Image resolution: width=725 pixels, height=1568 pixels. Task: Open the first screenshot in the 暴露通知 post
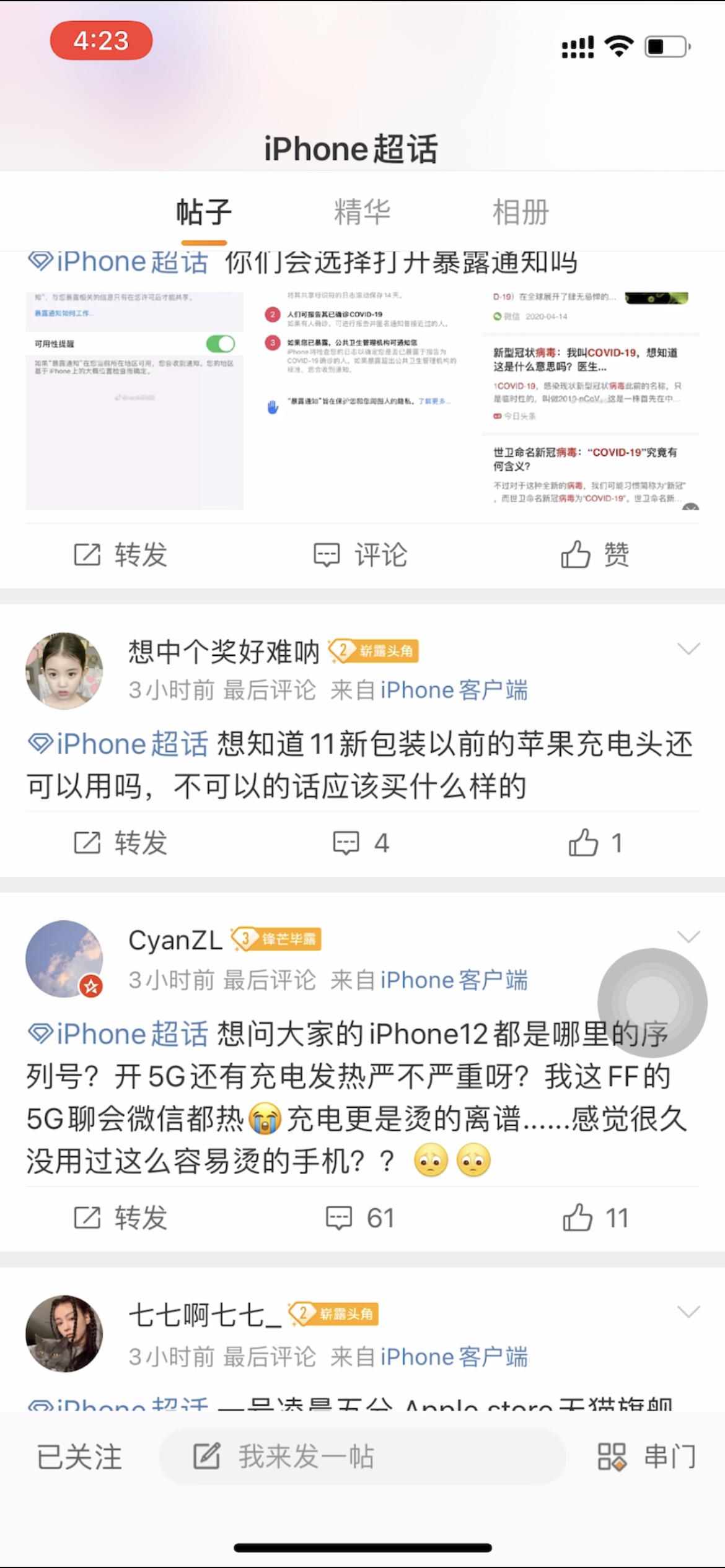[x=134, y=401]
